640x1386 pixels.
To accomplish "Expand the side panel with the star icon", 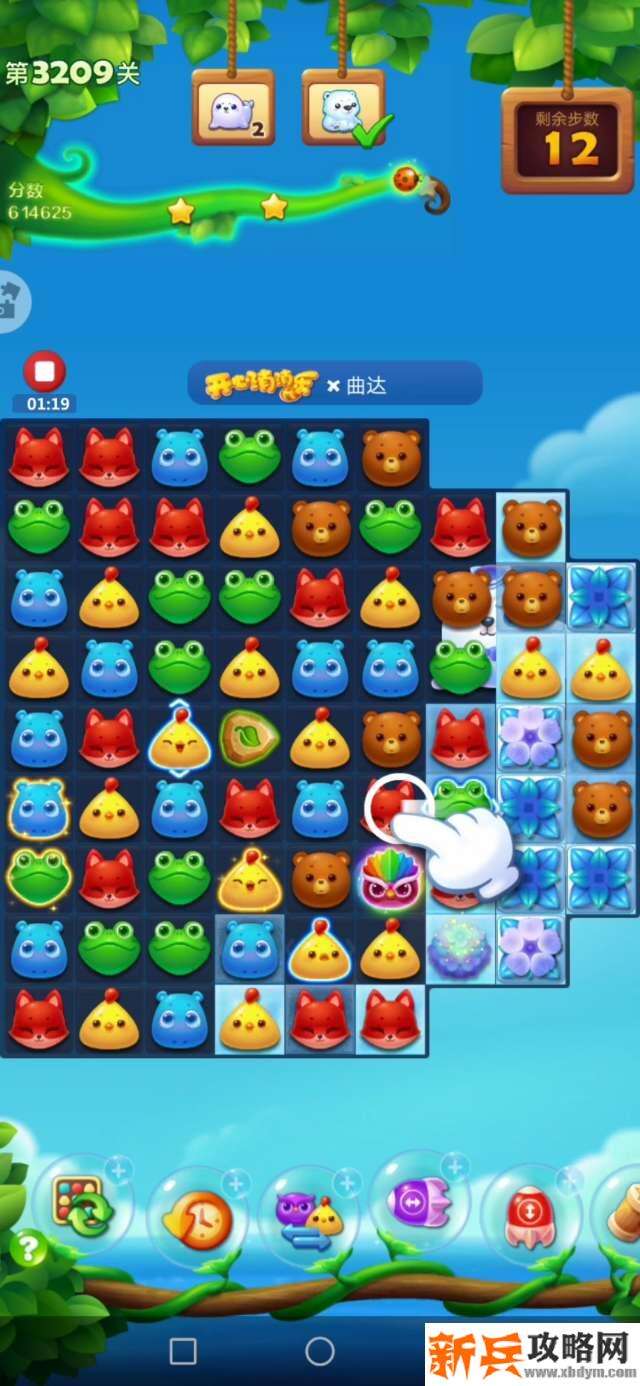I will [x=12, y=299].
